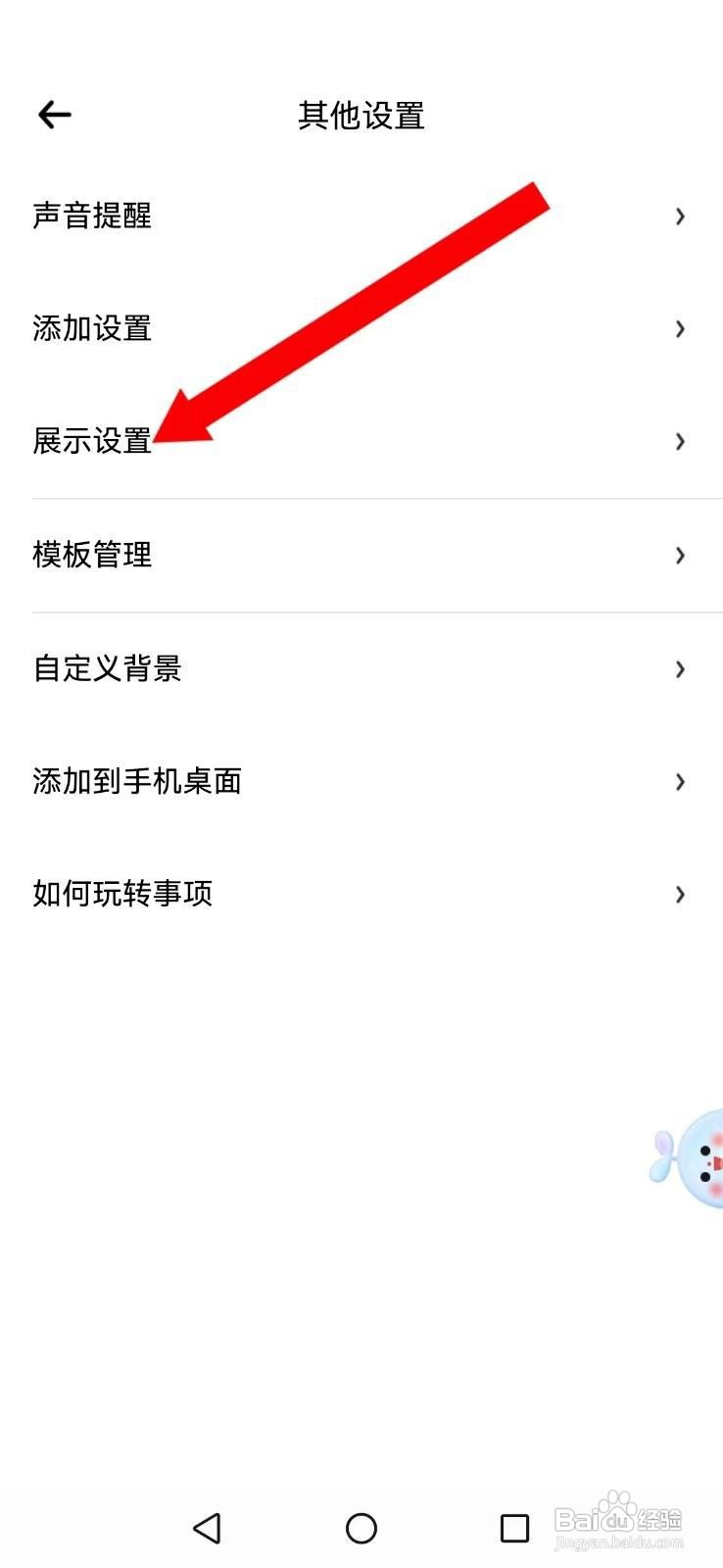Open 展示设置 display settings entry
Image resolution: width=723 pixels, height=1568 pixels.
92,442
